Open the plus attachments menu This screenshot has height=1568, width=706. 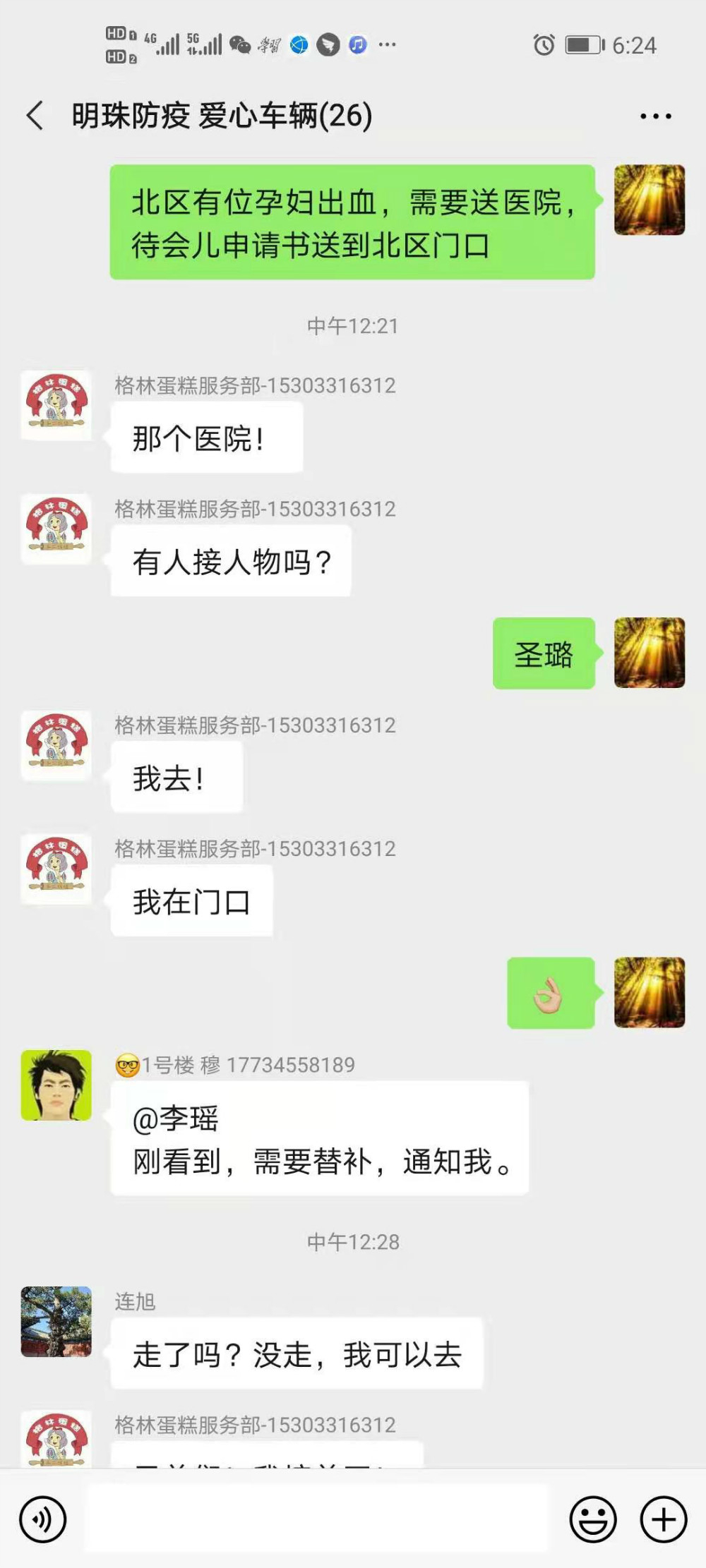[663, 1519]
